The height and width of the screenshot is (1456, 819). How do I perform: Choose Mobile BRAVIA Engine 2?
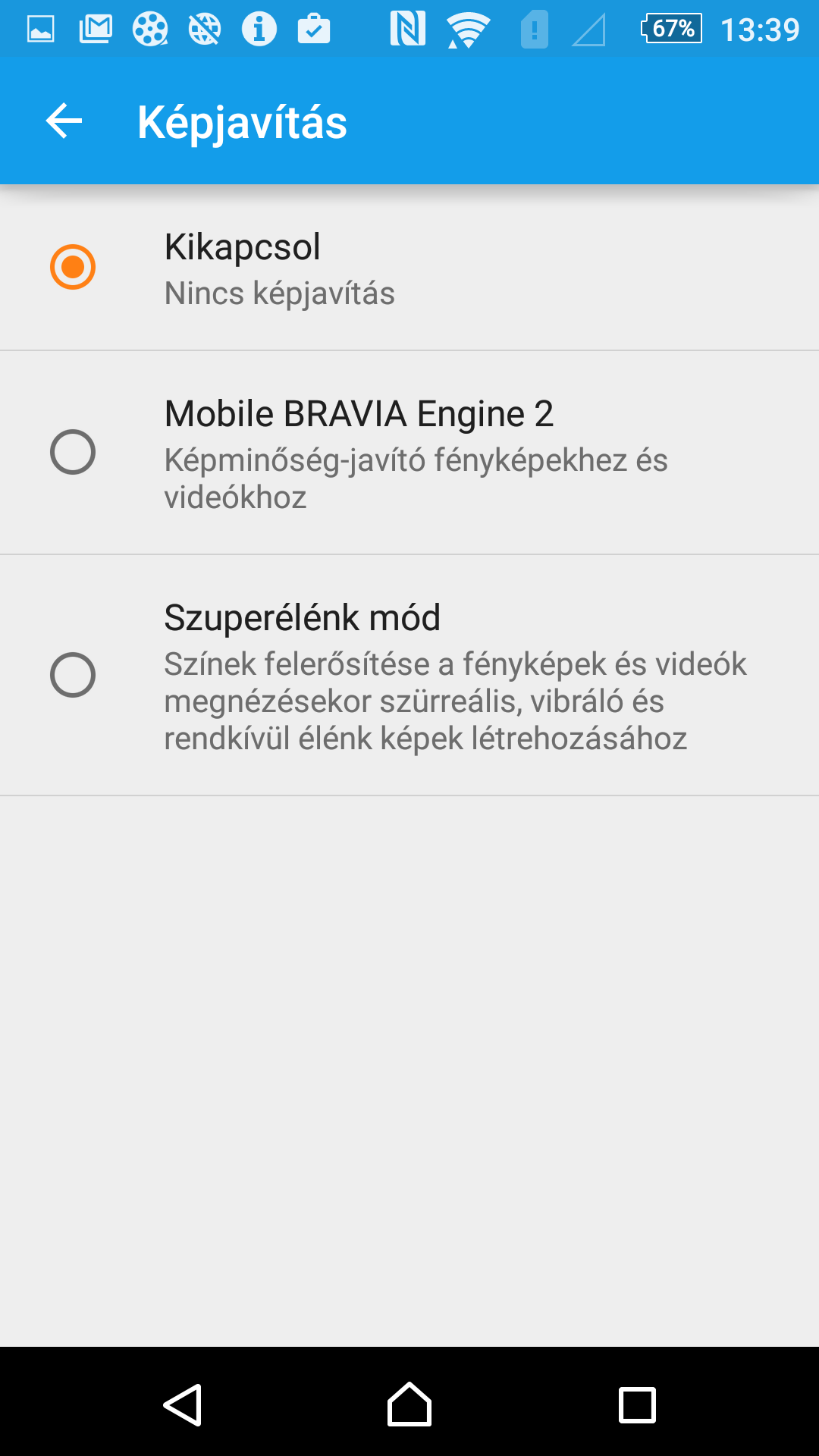(x=409, y=453)
